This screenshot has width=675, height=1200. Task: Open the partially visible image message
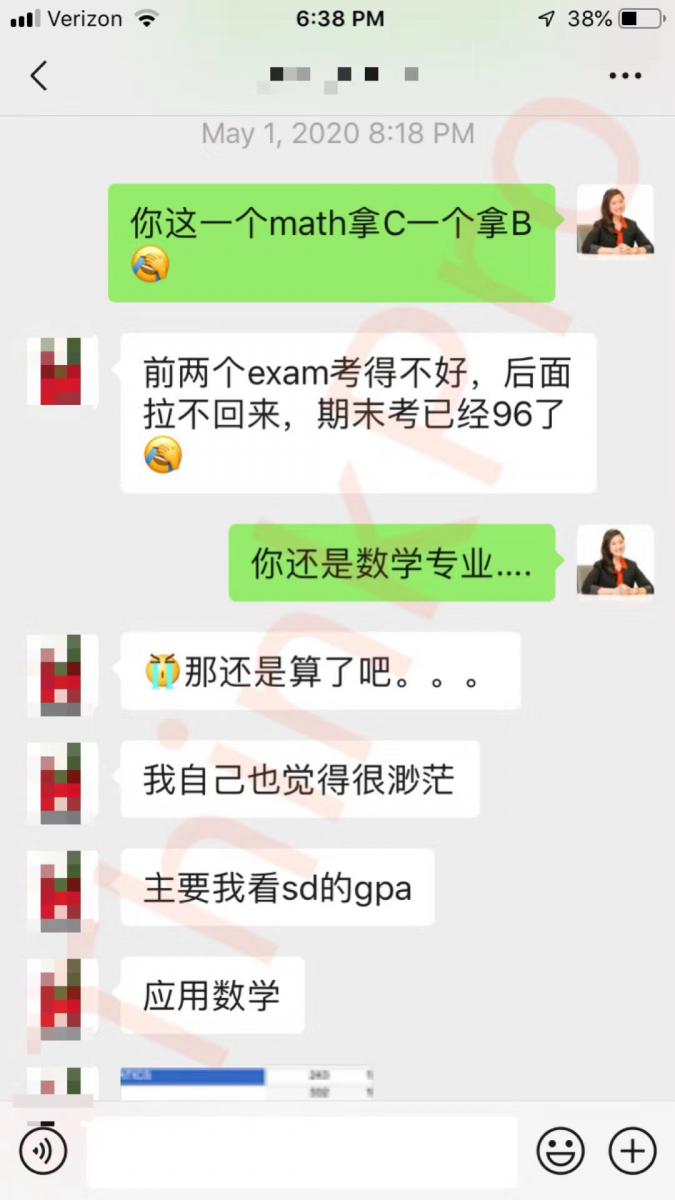pyautogui.click(x=245, y=1082)
